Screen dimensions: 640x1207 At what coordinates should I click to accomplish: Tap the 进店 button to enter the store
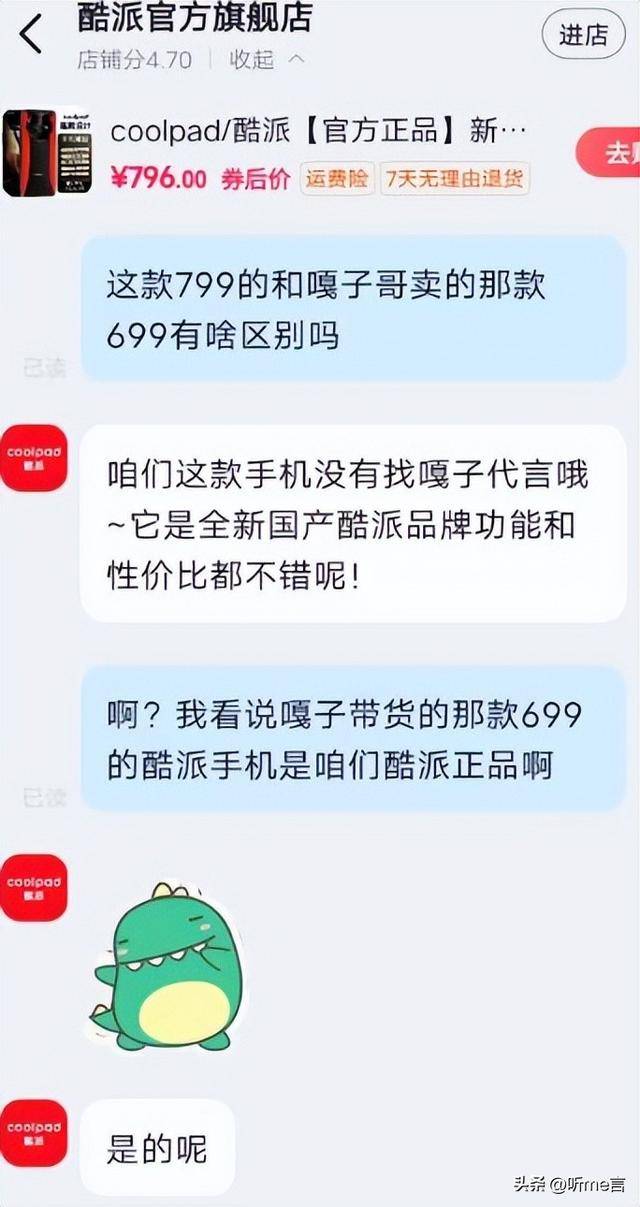tap(583, 36)
